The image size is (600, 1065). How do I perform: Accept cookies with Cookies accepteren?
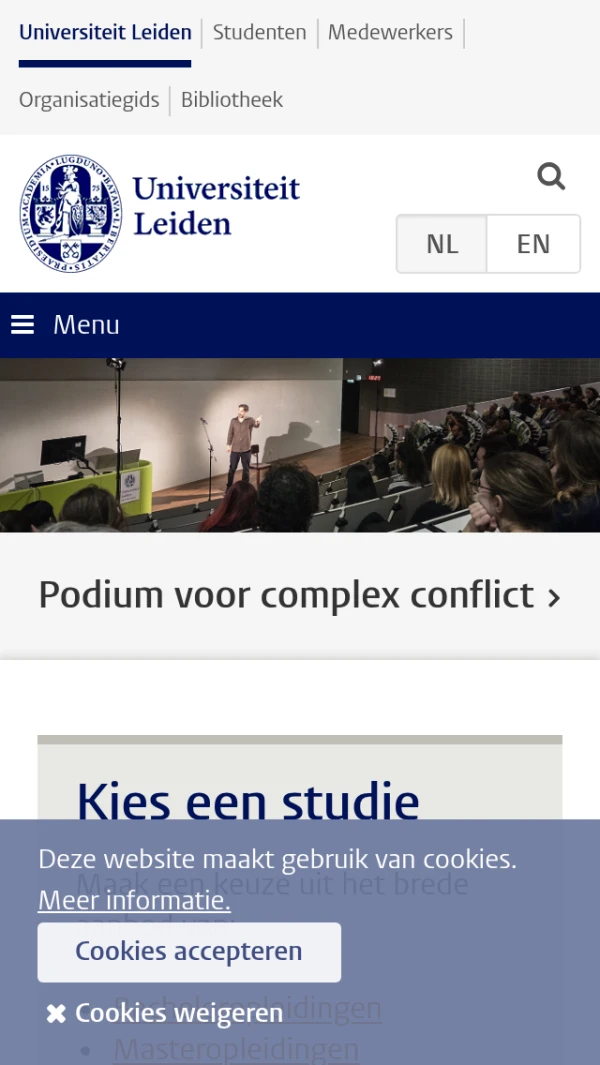[189, 951]
